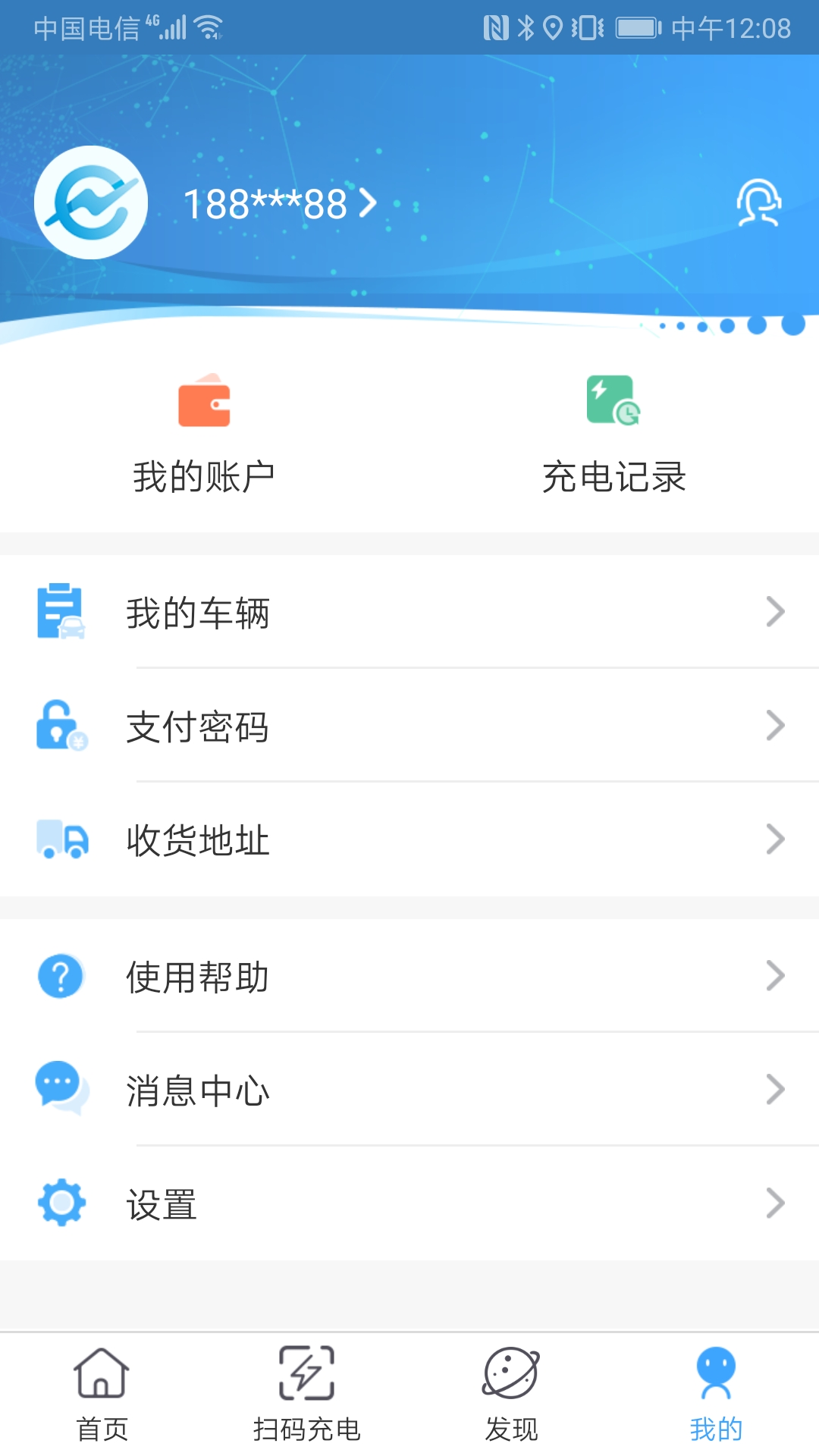The image size is (819, 1456).
Task: Open customer service via headset icon
Action: (761, 201)
